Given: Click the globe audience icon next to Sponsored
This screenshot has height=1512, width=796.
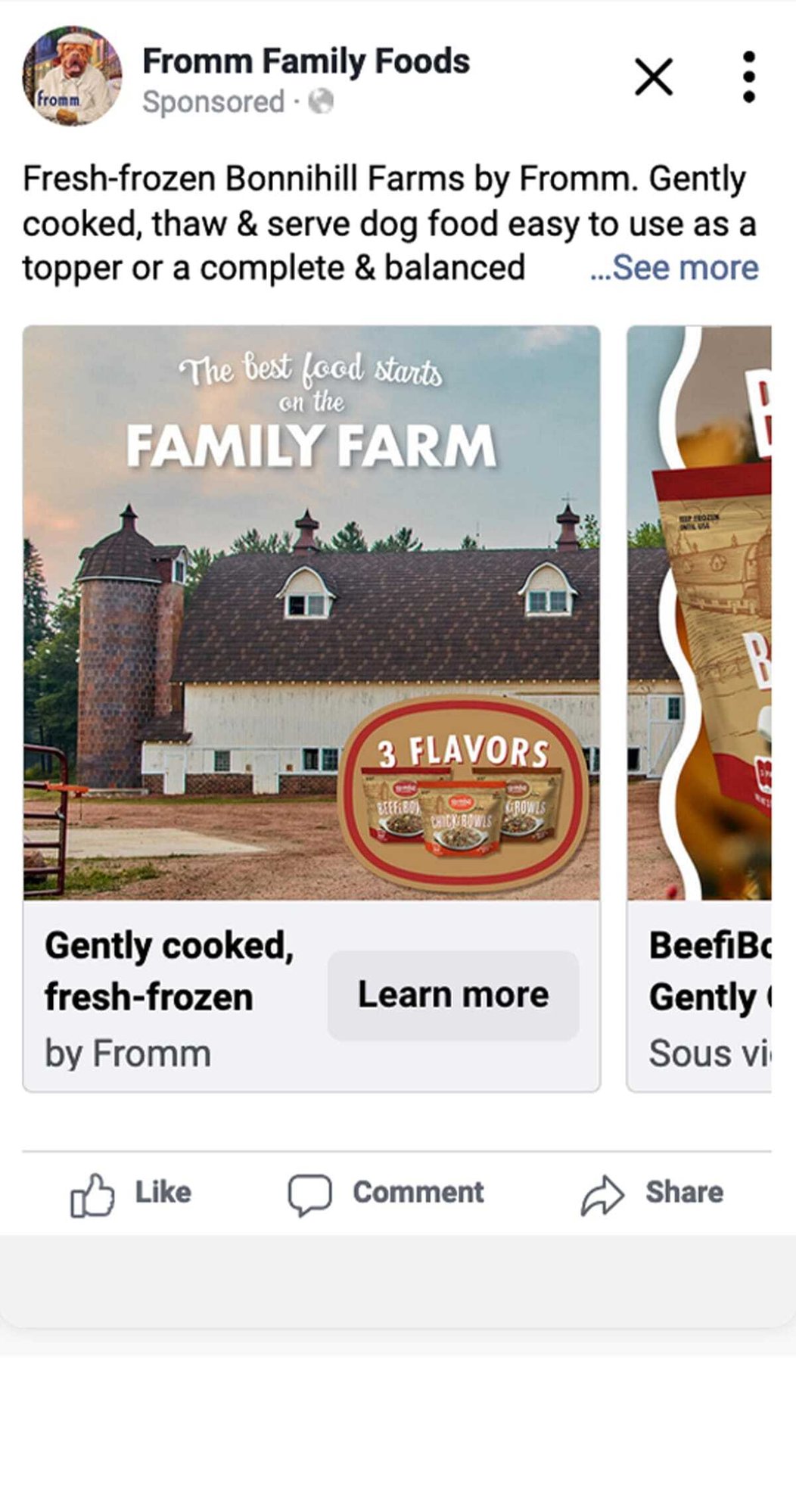Looking at the screenshot, I should tap(321, 101).
